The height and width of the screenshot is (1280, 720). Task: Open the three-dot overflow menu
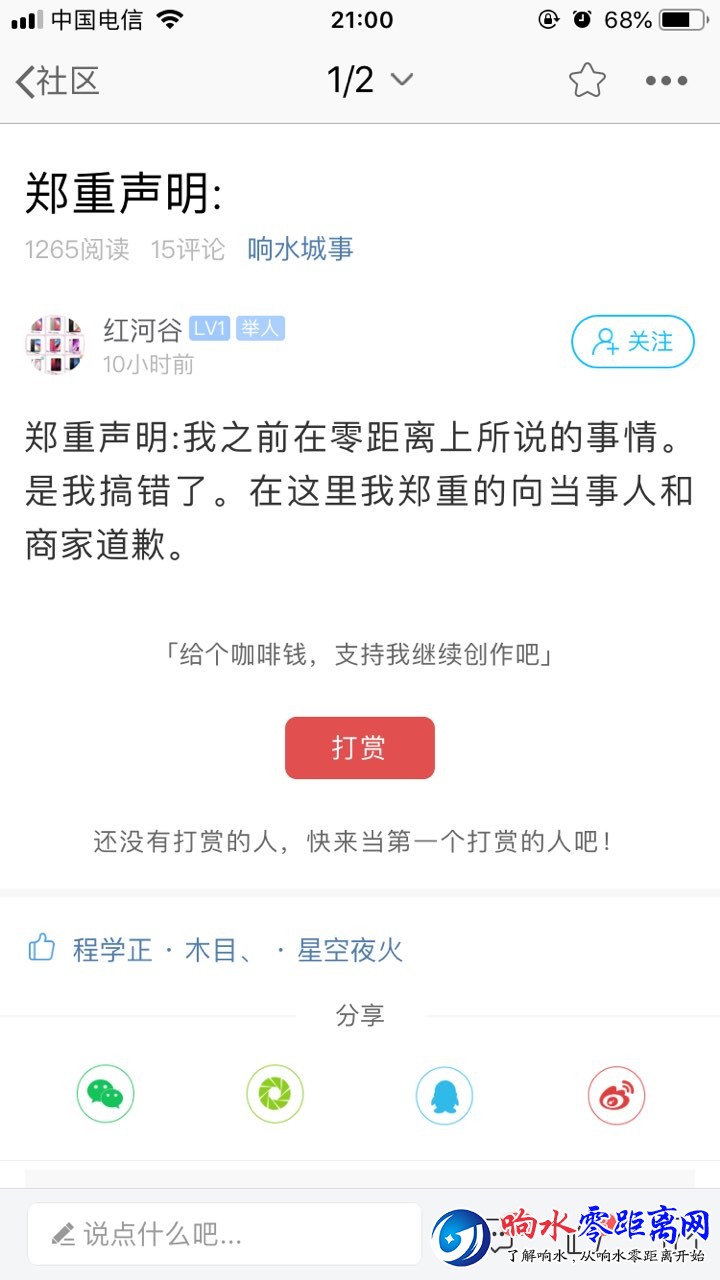[x=666, y=81]
